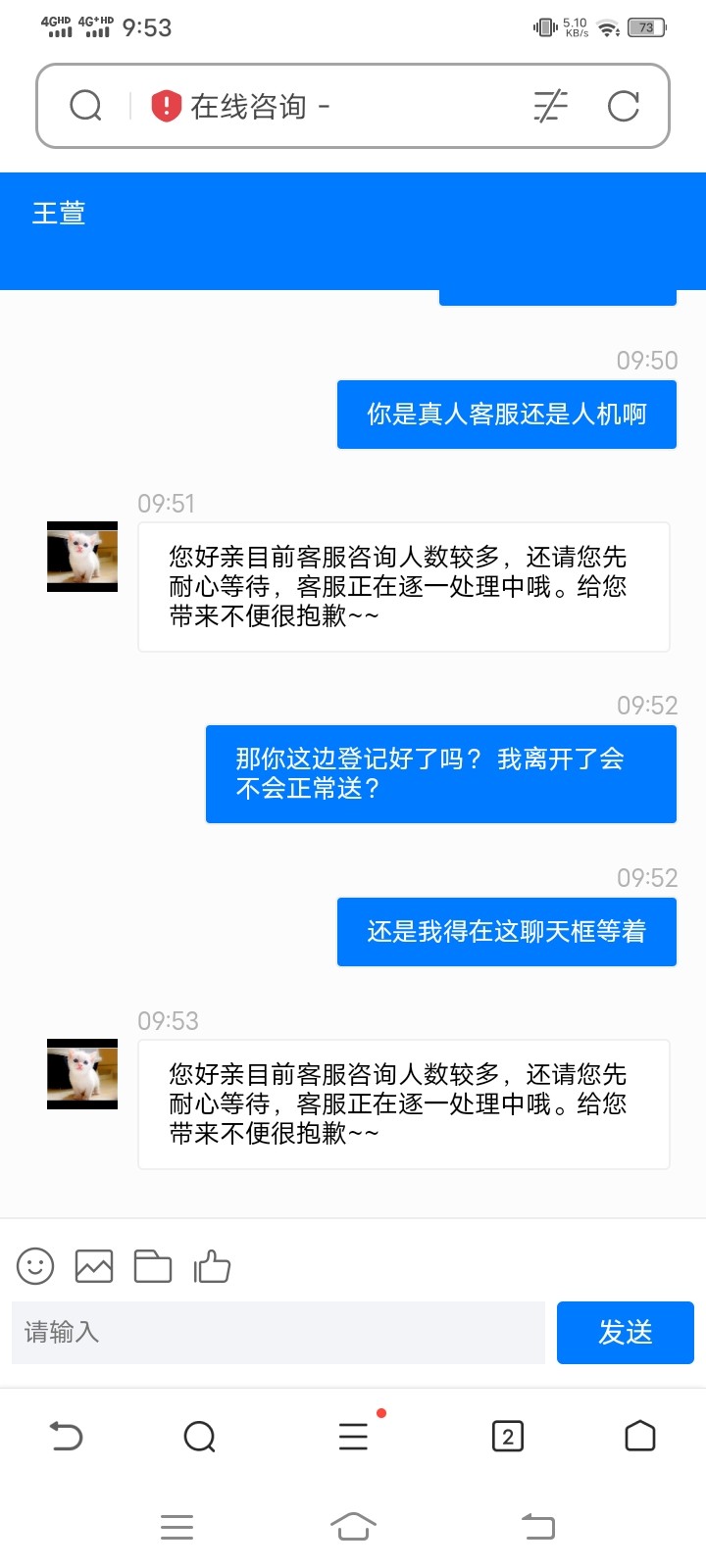Rate the service with thumbs up
This screenshot has width=706, height=1568.
tap(212, 1266)
